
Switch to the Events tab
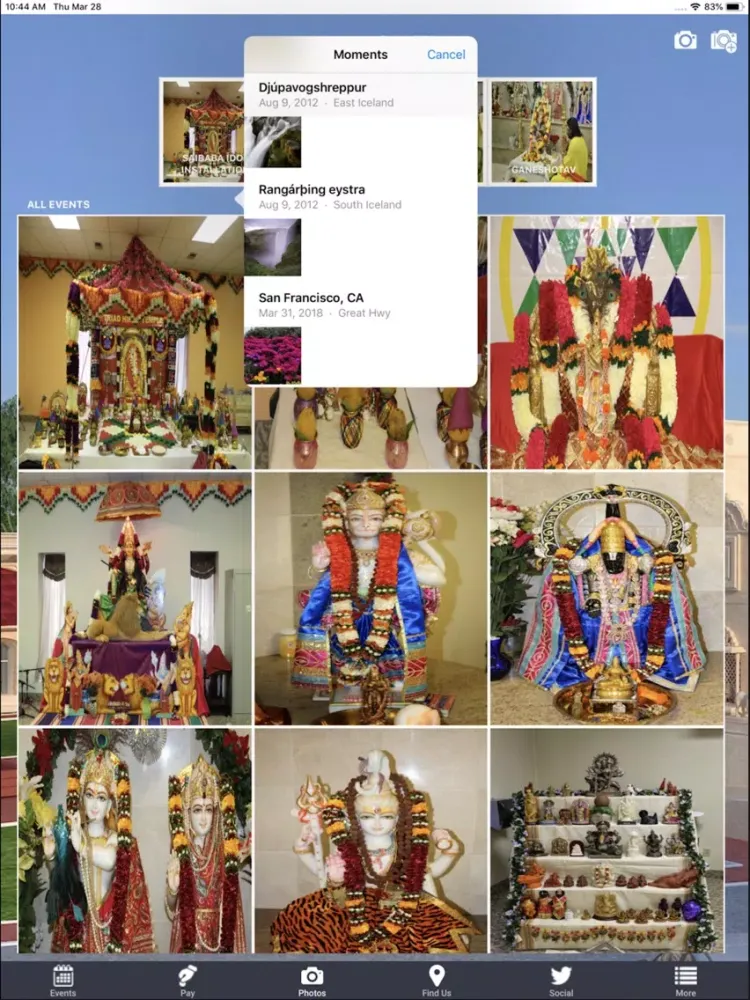coord(63,981)
